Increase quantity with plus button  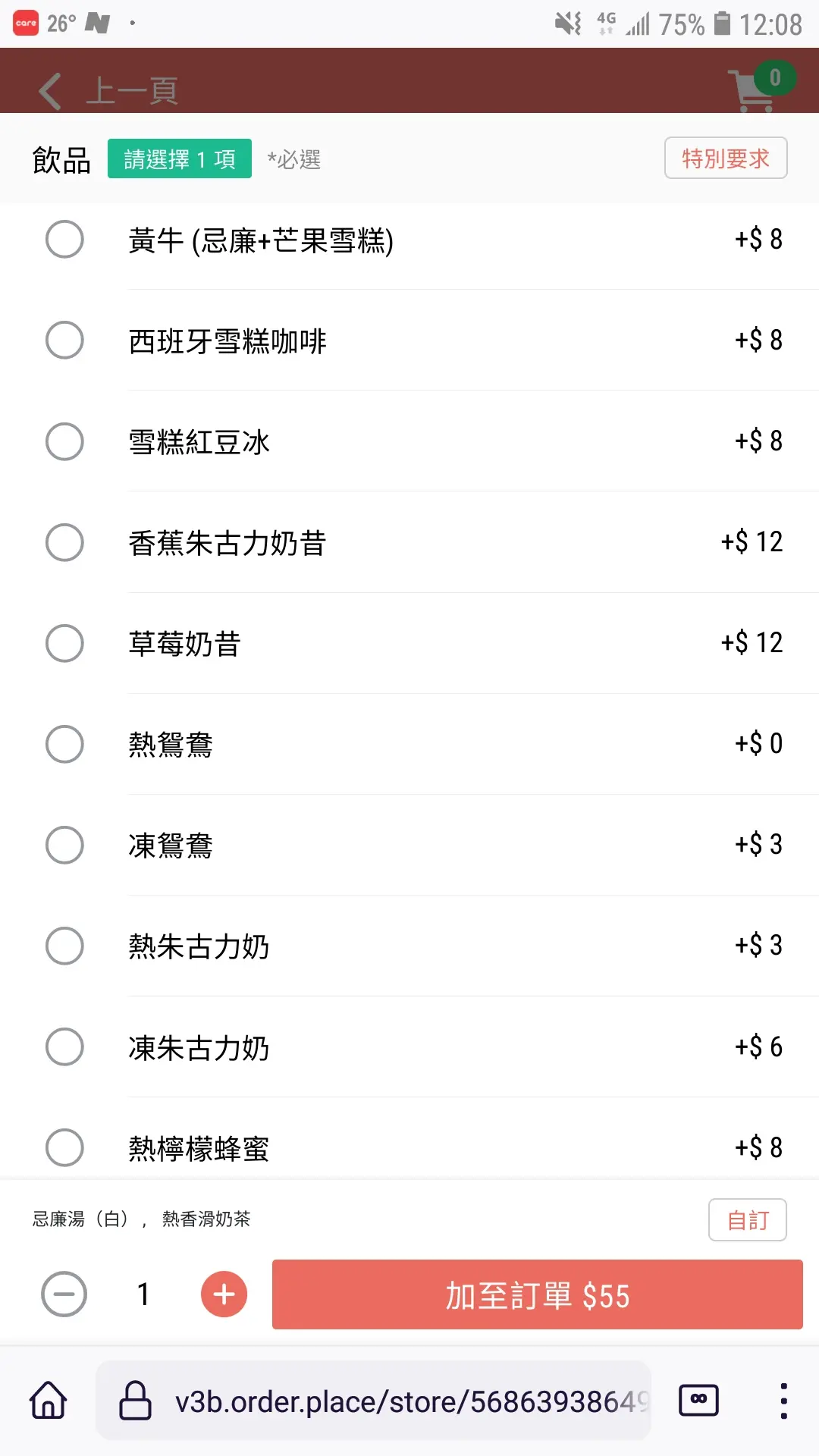[224, 1294]
